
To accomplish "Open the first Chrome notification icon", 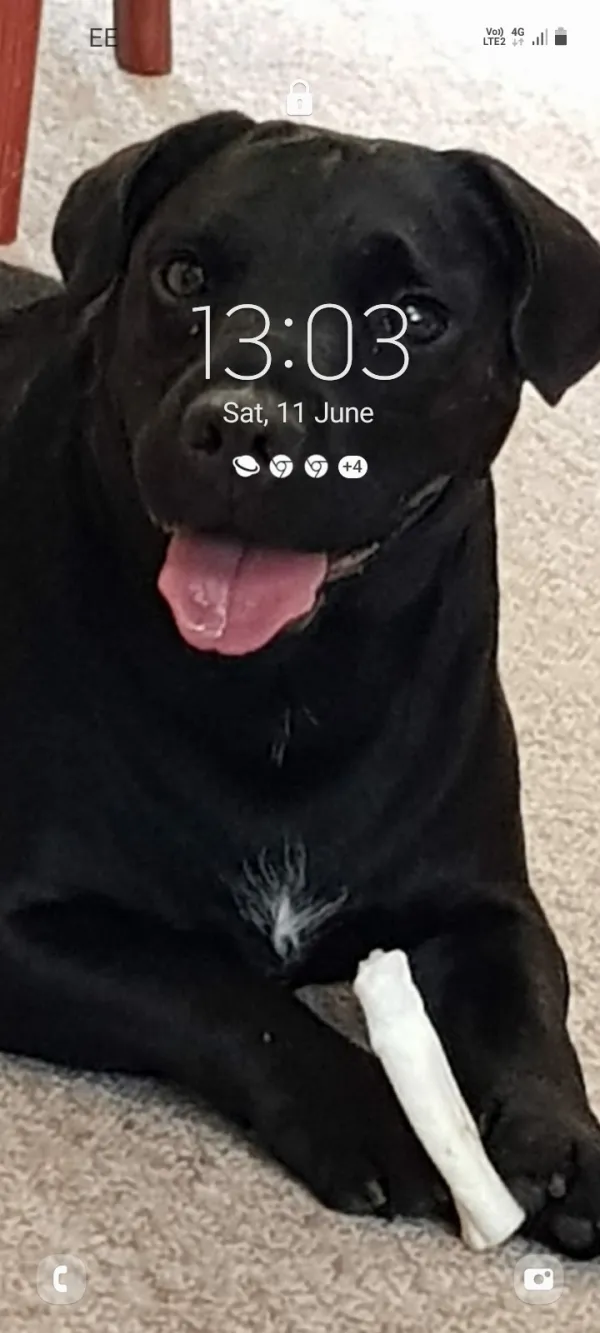I will click(x=281, y=466).
